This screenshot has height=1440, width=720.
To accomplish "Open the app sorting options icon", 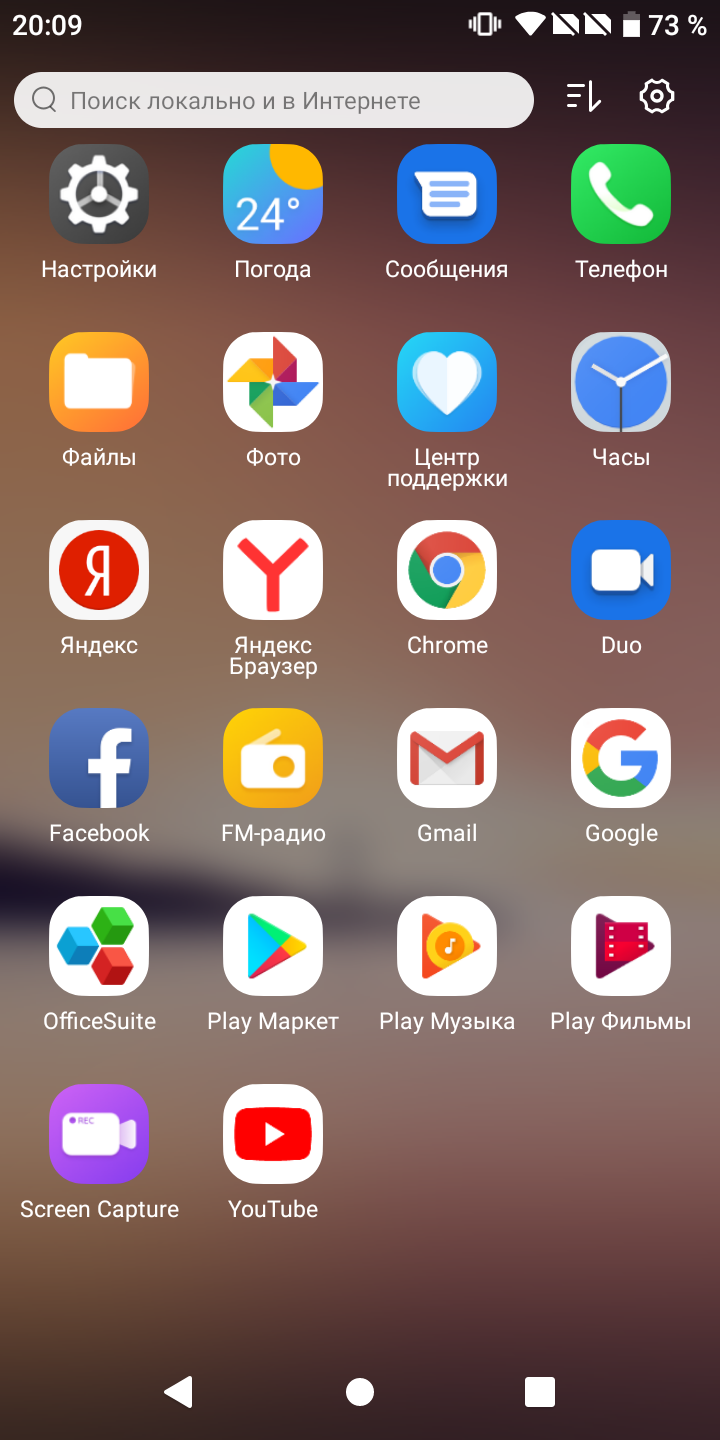I will pyautogui.click(x=584, y=97).
